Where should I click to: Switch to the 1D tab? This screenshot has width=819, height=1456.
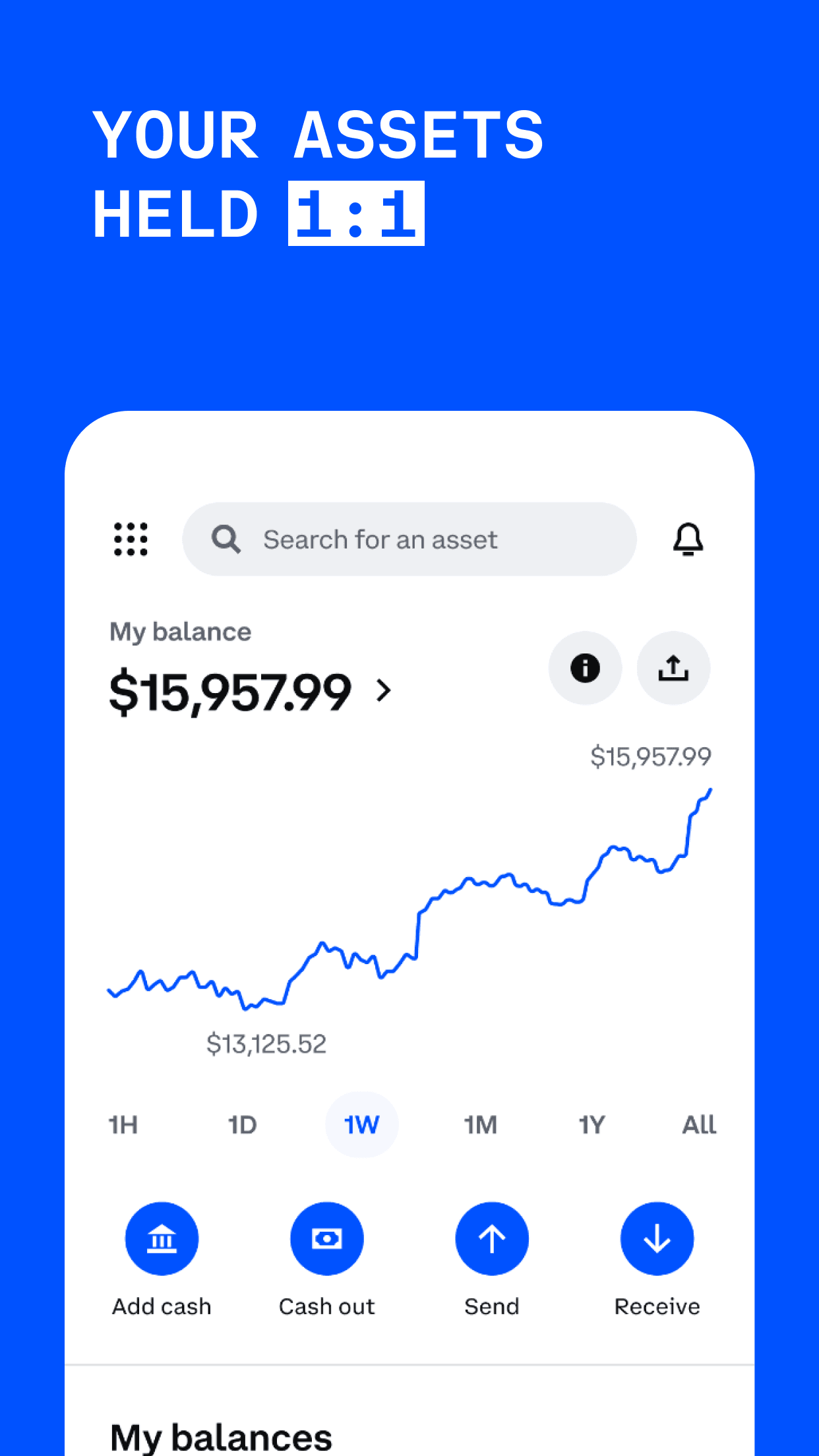[242, 1125]
